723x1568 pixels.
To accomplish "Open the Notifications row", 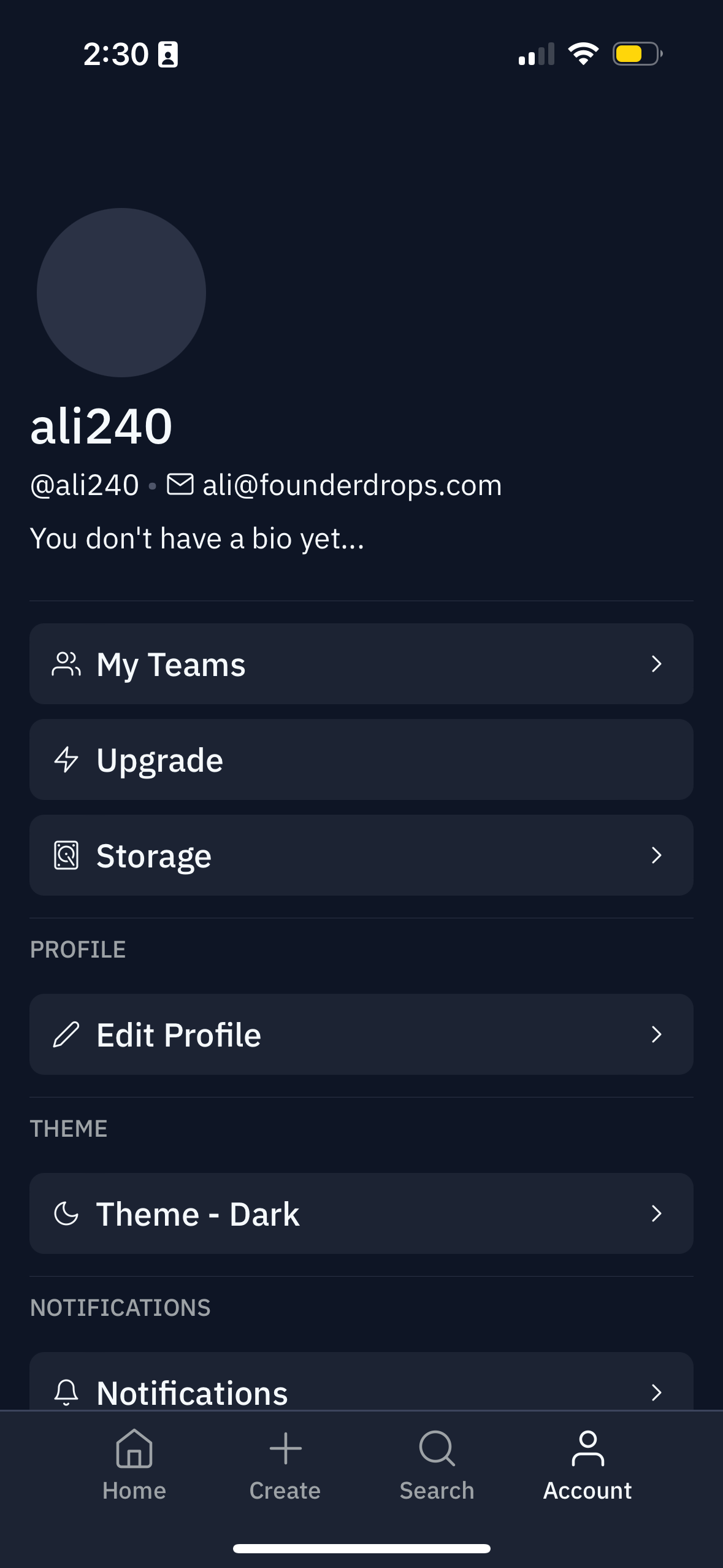I will click(x=361, y=1388).
